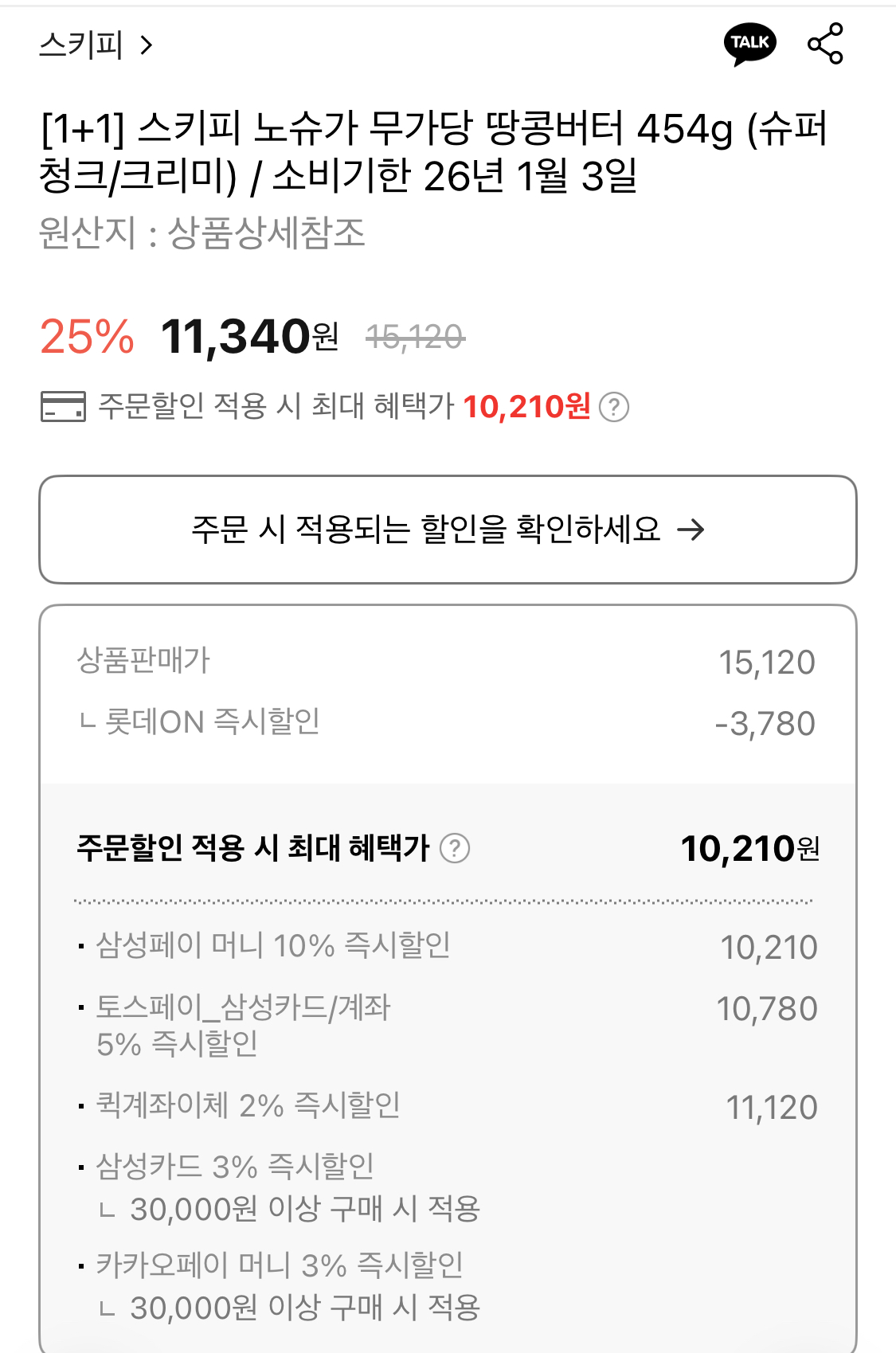Viewport: 896px width, 1353px height.
Task: Click the arrow inside the discount confirmation button
Action: 693,528
